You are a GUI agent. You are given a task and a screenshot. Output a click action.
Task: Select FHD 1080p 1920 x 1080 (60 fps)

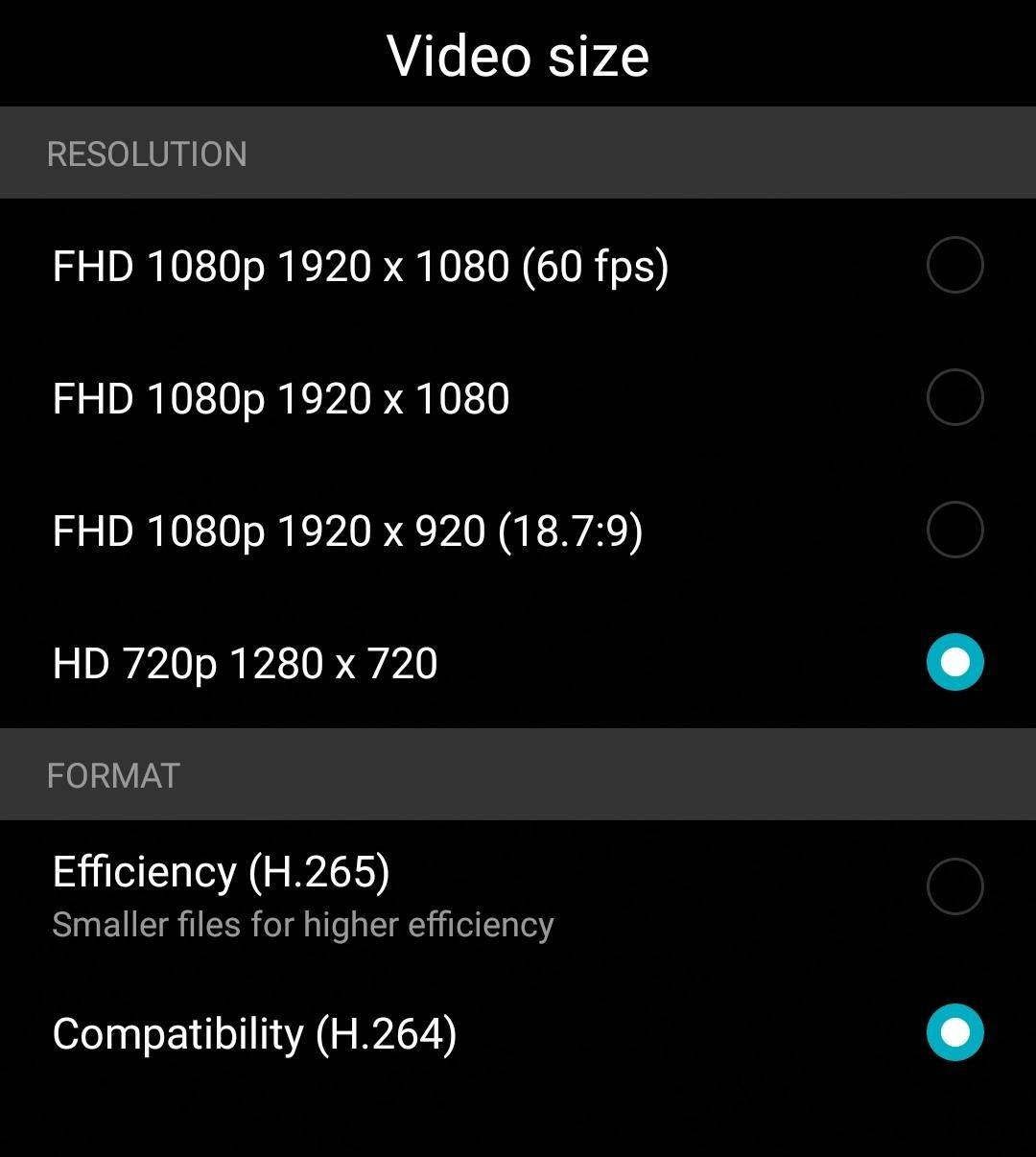pyautogui.click(x=954, y=266)
